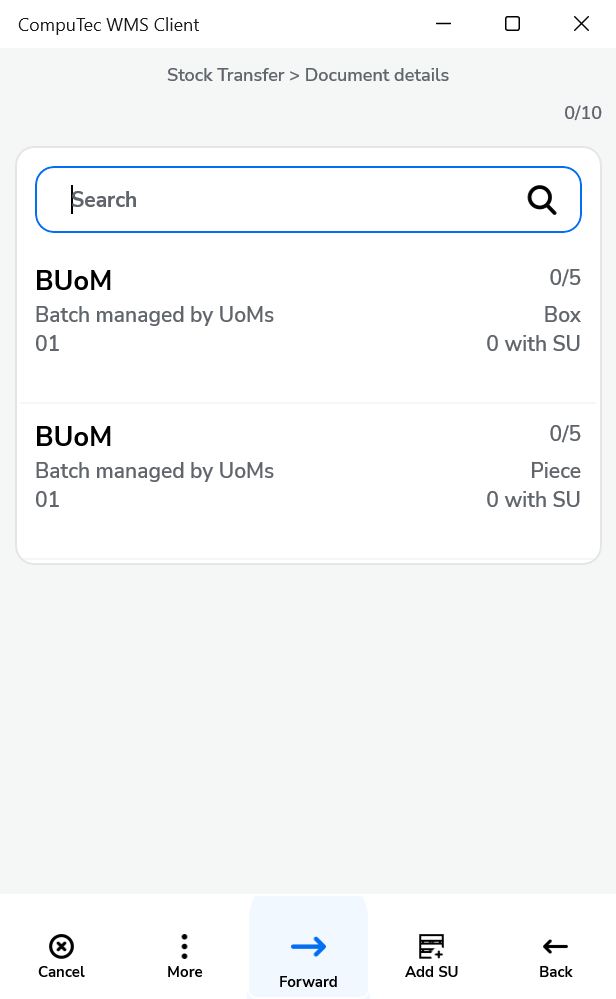Maximize the application window
The height and width of the screenshot is (999, 616).
point(512,24)
